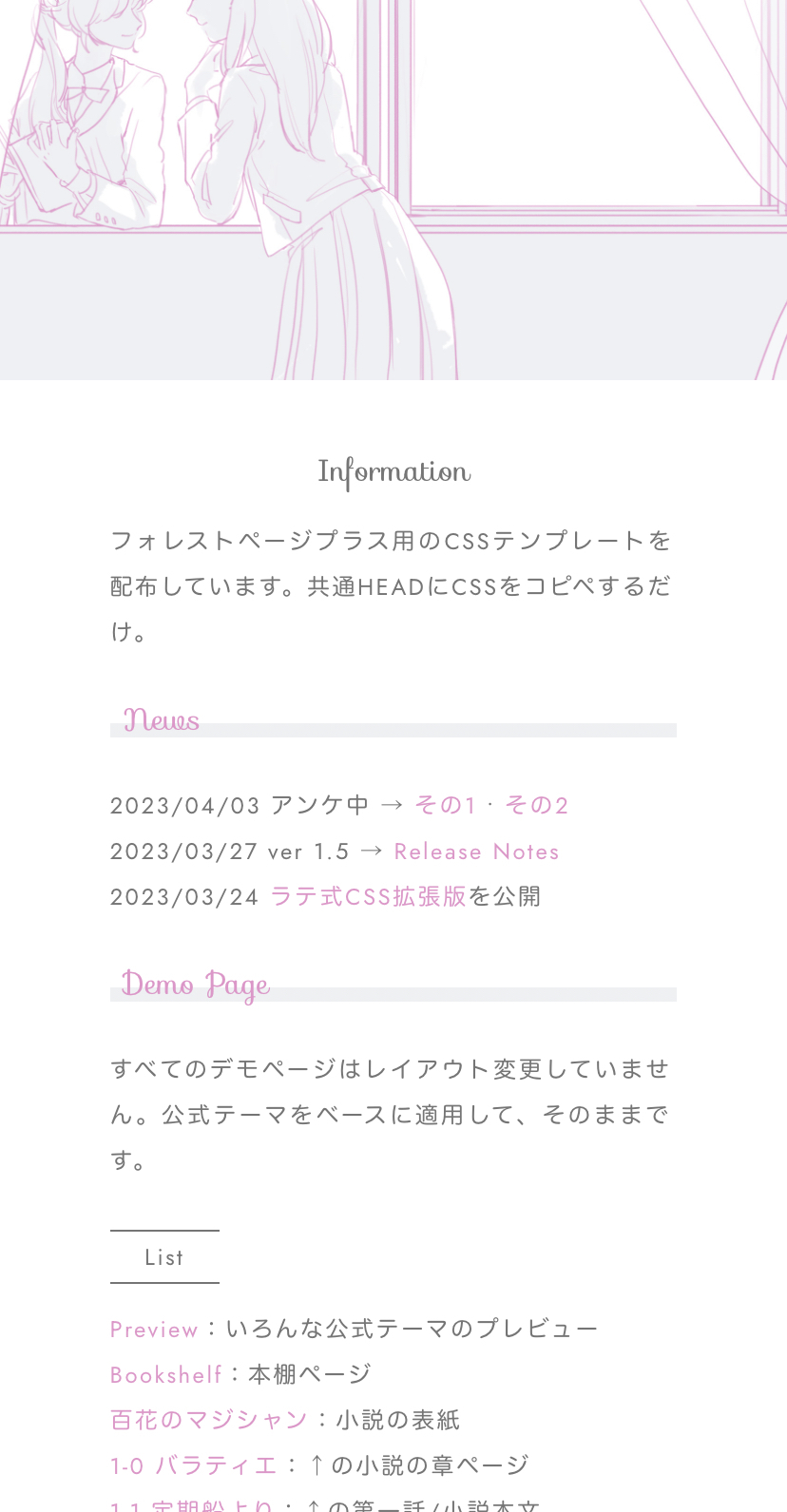Open the その1 survey link
This screenshot has width=787, height=1512.
tap(445, 806)
